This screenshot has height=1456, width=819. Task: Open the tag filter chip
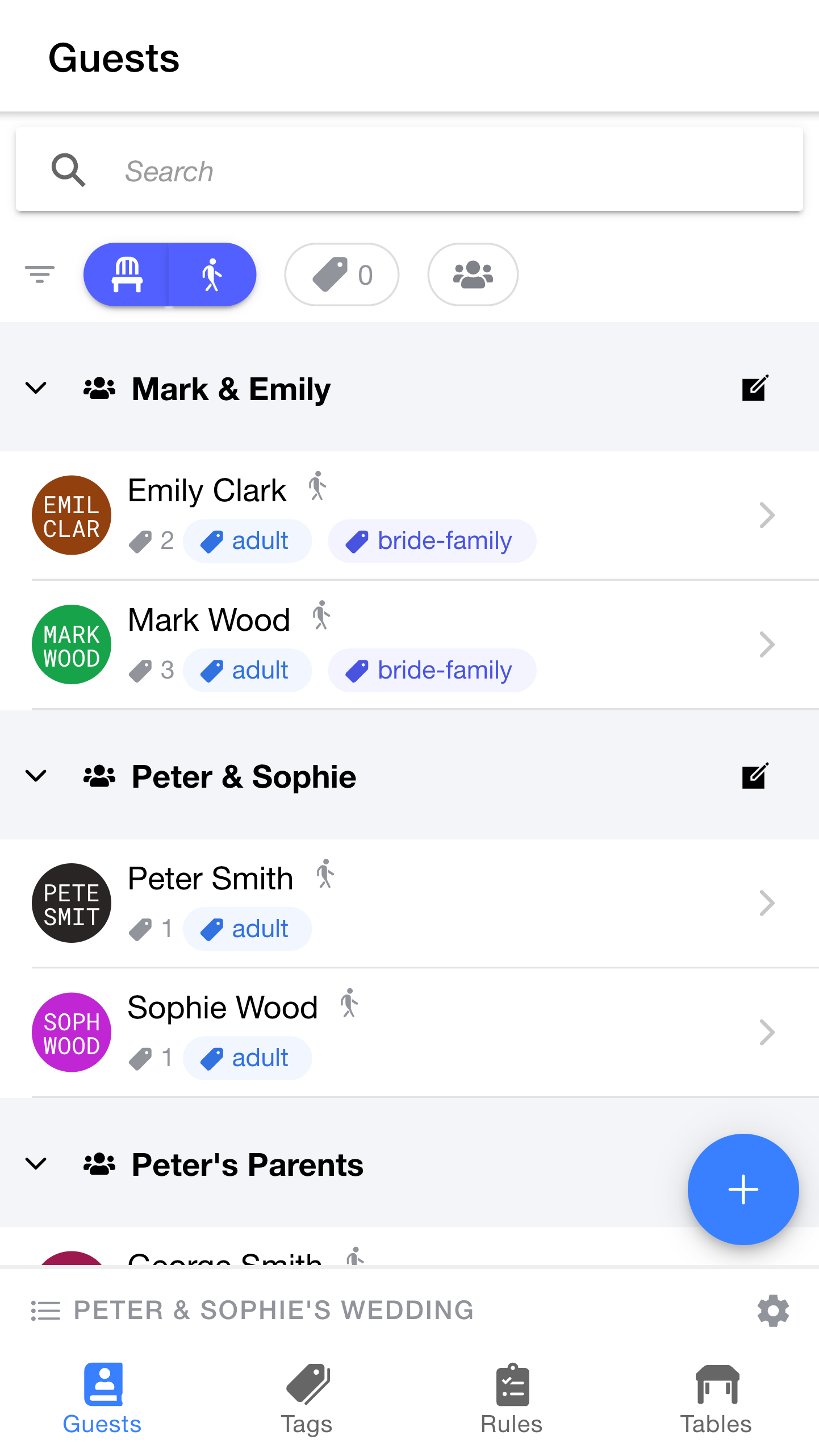(342, 274)
